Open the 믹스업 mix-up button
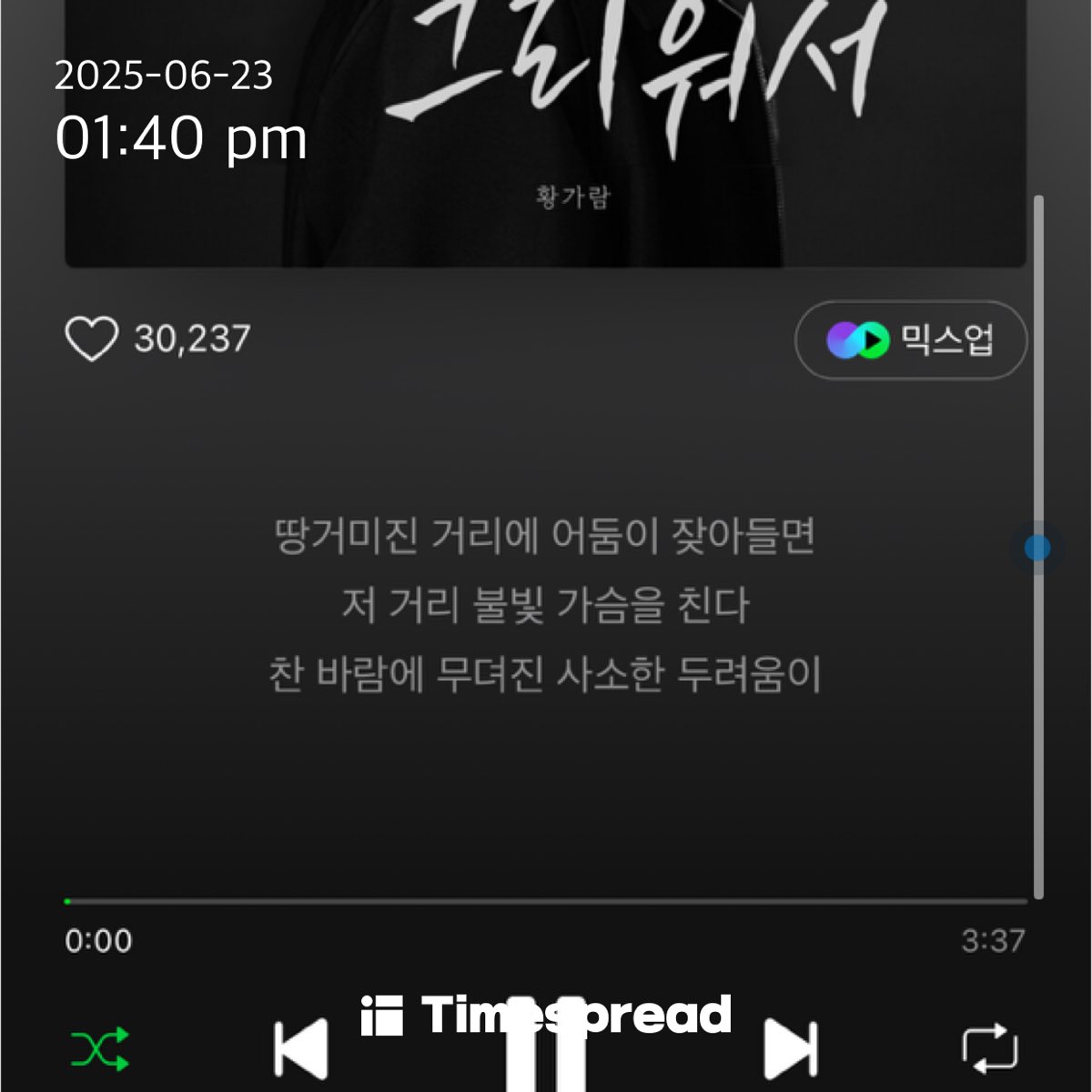The image size is (1092, 1092). (x=911, y=340)
